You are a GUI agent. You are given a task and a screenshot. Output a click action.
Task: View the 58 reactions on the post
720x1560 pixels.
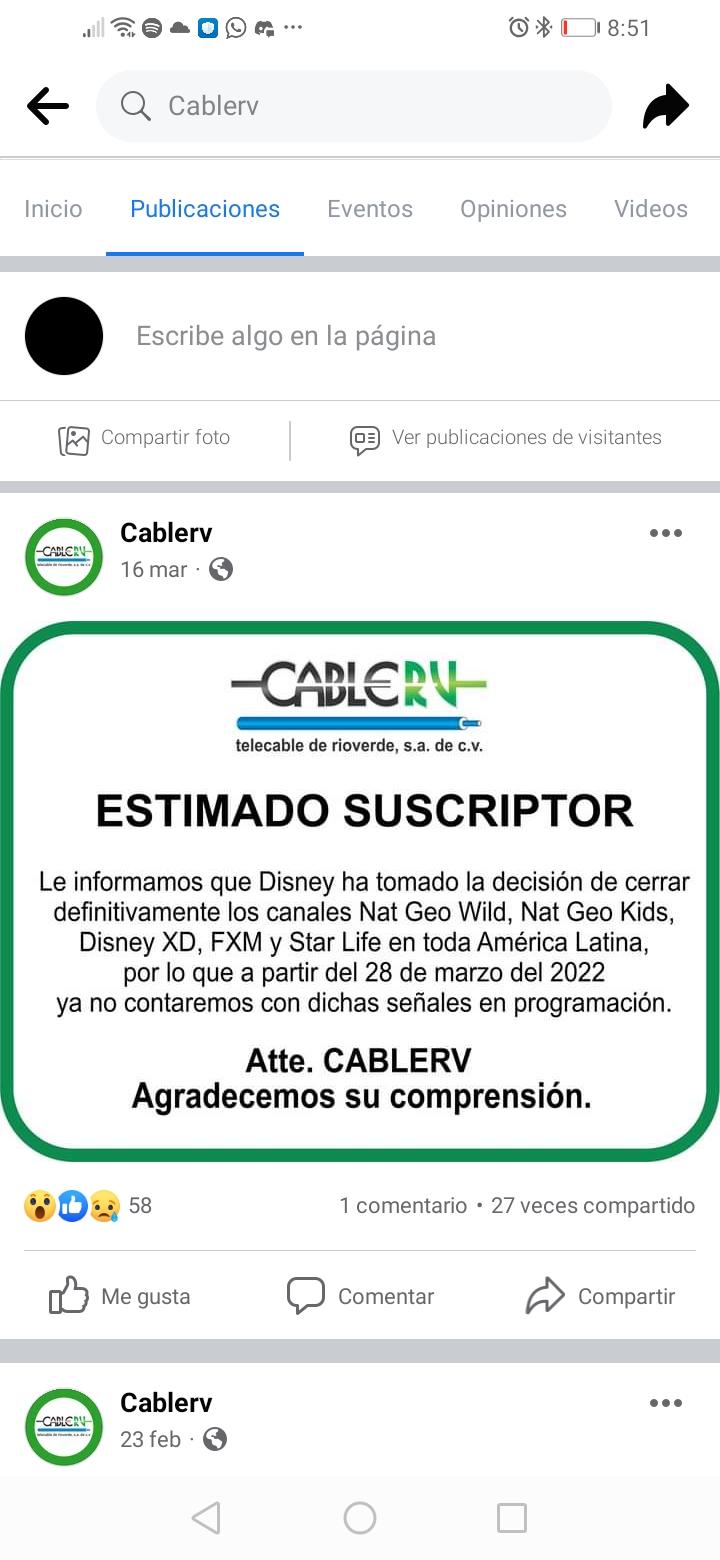88,1205
